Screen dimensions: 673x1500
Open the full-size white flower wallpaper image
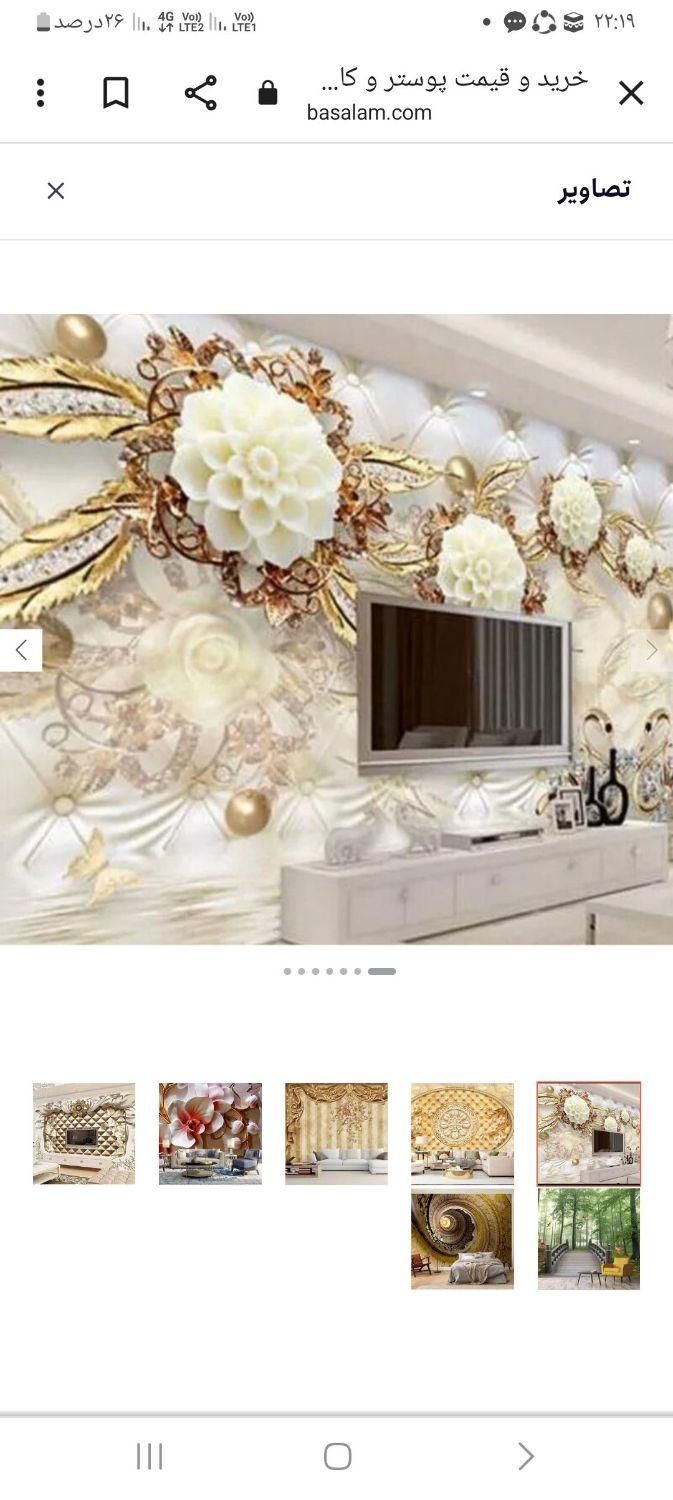click(336, 630)
